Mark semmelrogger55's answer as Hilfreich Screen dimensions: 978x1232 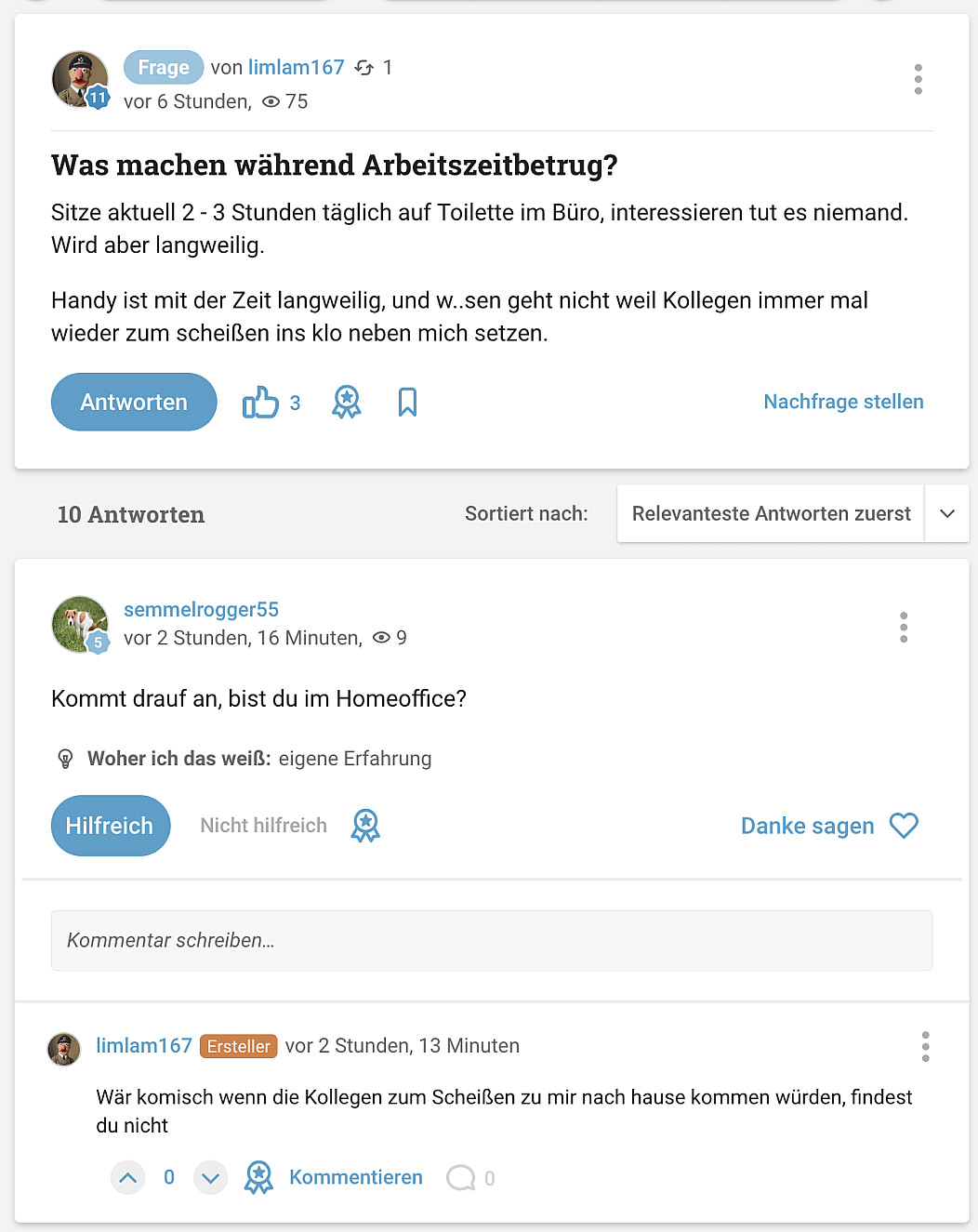click(x=110, y=826)
